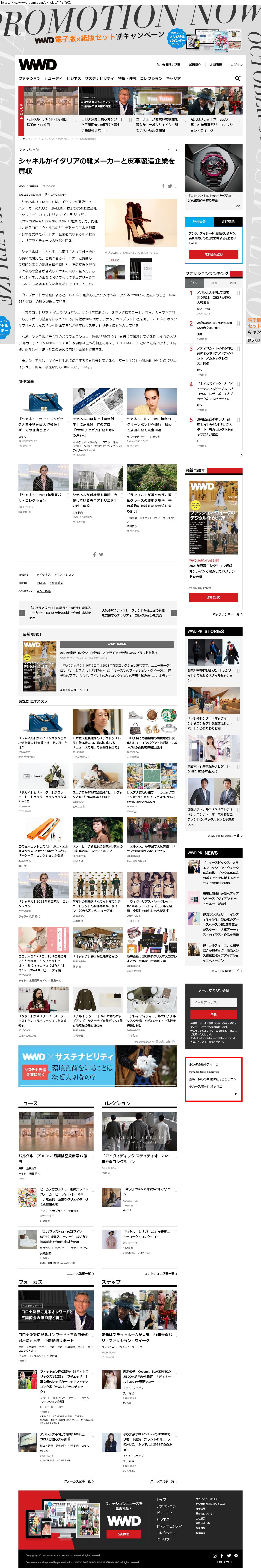Image resolution: width=261 pixels, height=1568 pixels.
Task: Tap the 詳細を見る button under latest issue
Action: 213,597
